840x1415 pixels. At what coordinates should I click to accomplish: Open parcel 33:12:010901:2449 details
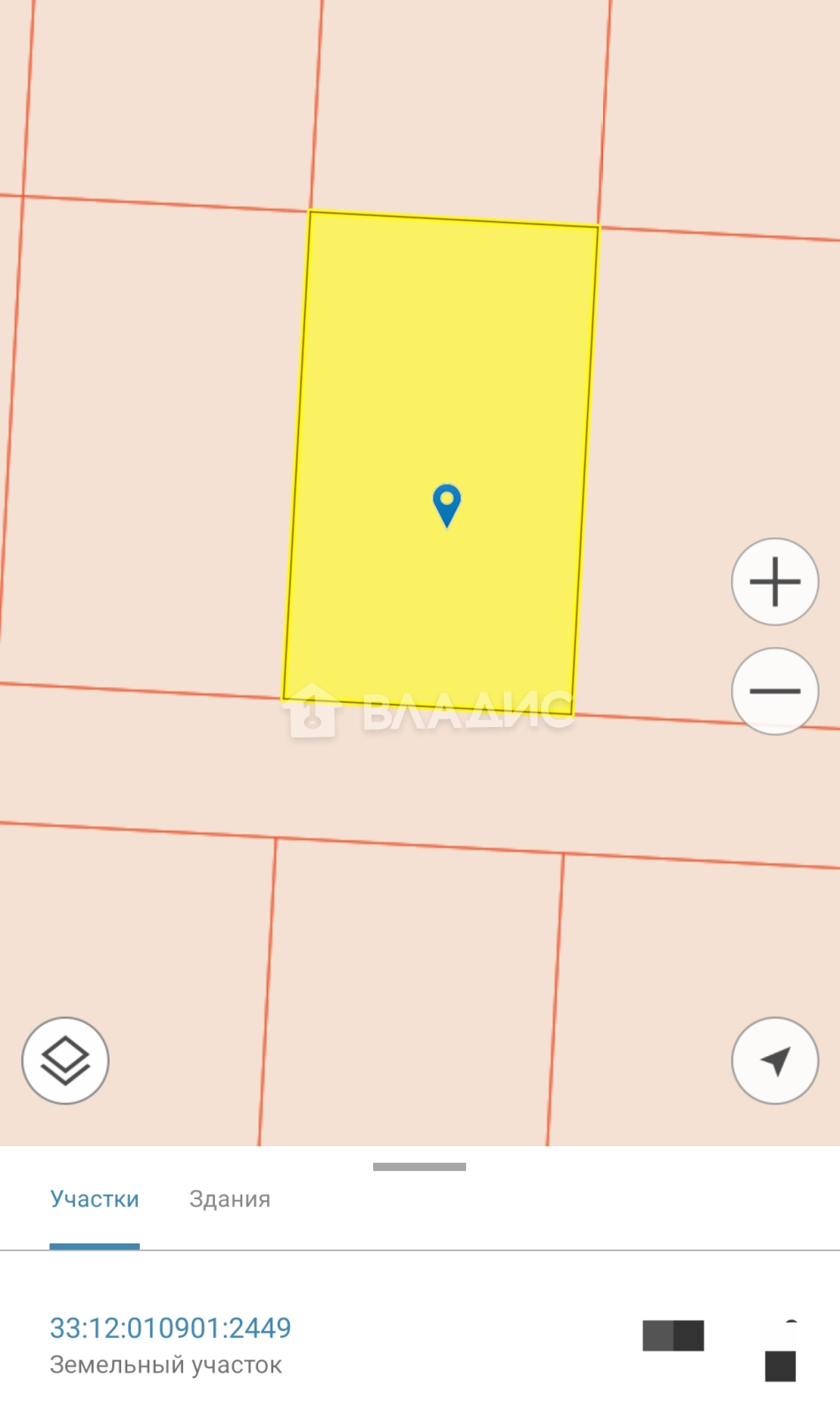point(171,1327)
